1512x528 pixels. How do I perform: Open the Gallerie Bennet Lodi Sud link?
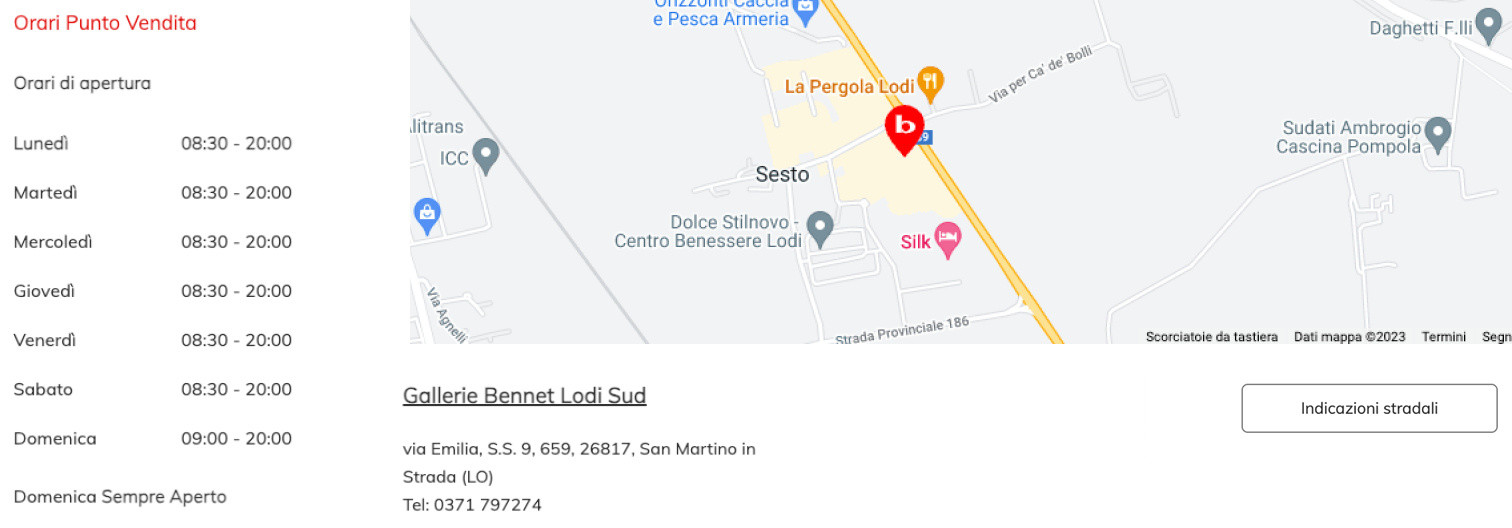[524, 395]
